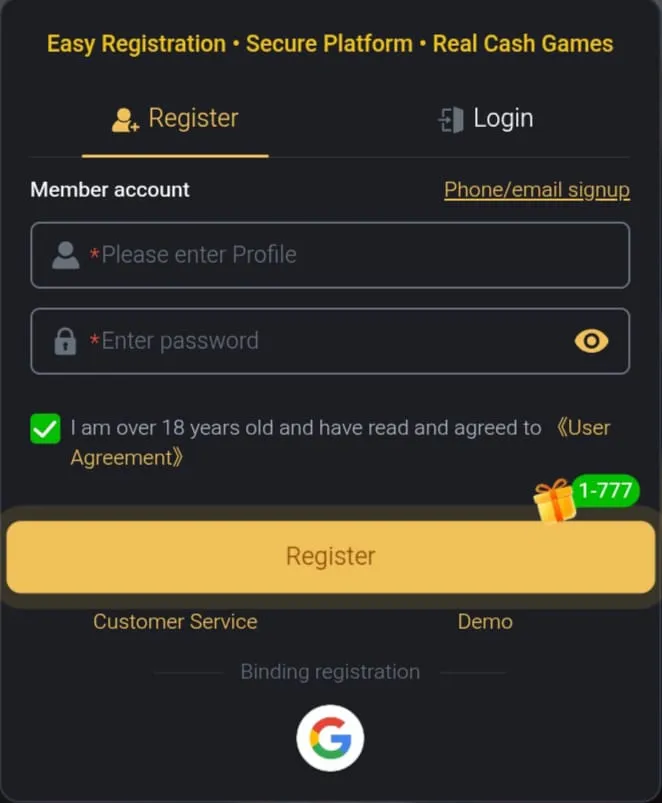Open Phone/email signup link

pyautogui.click(x=536, y=190)
